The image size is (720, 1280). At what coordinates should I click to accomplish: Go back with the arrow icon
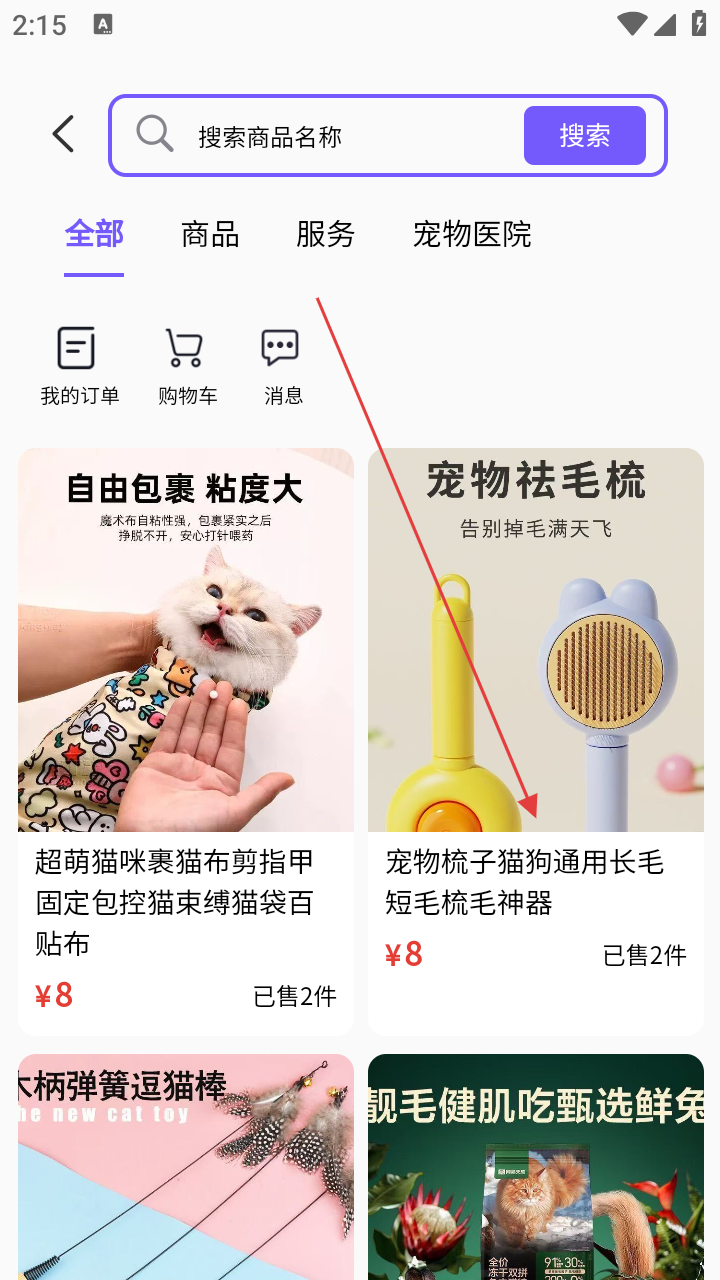pos(63,134)
